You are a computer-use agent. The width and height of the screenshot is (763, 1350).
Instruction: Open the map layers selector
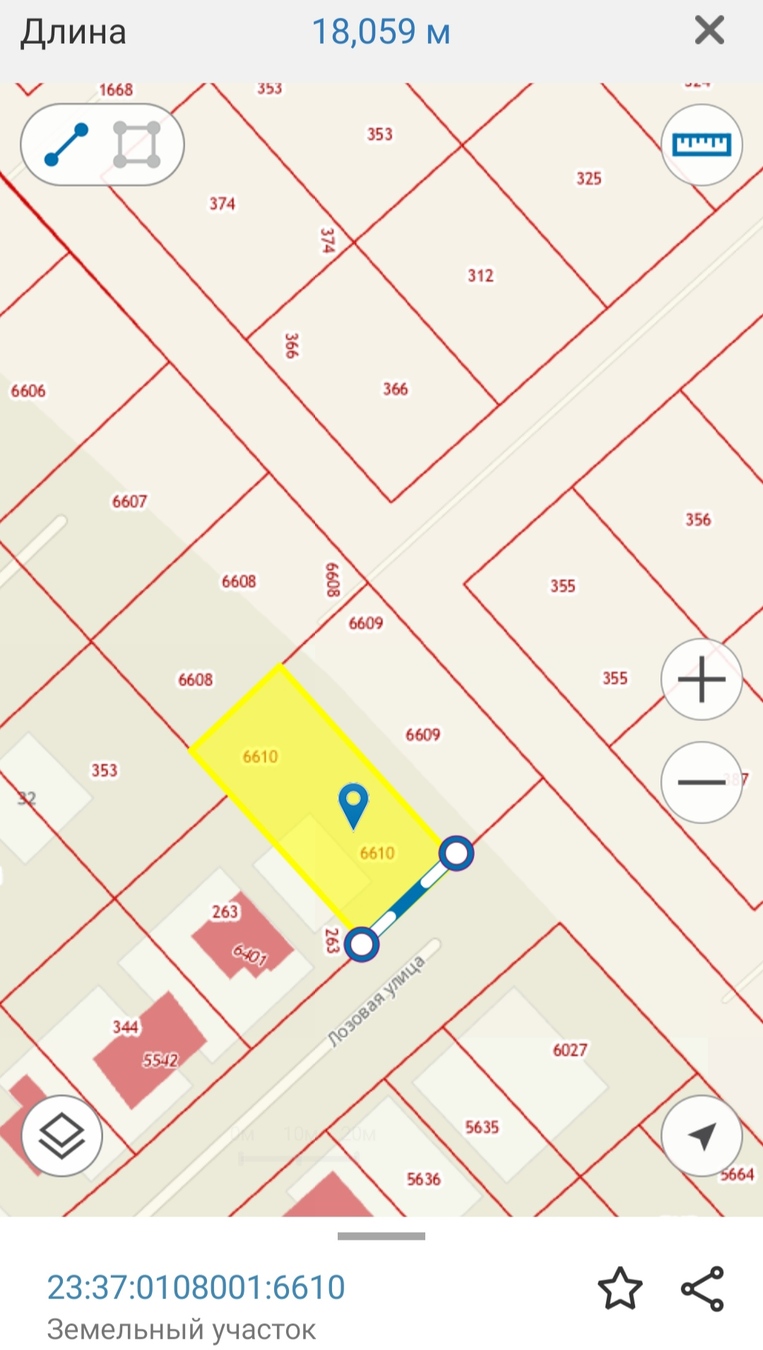coord(62,1135)
